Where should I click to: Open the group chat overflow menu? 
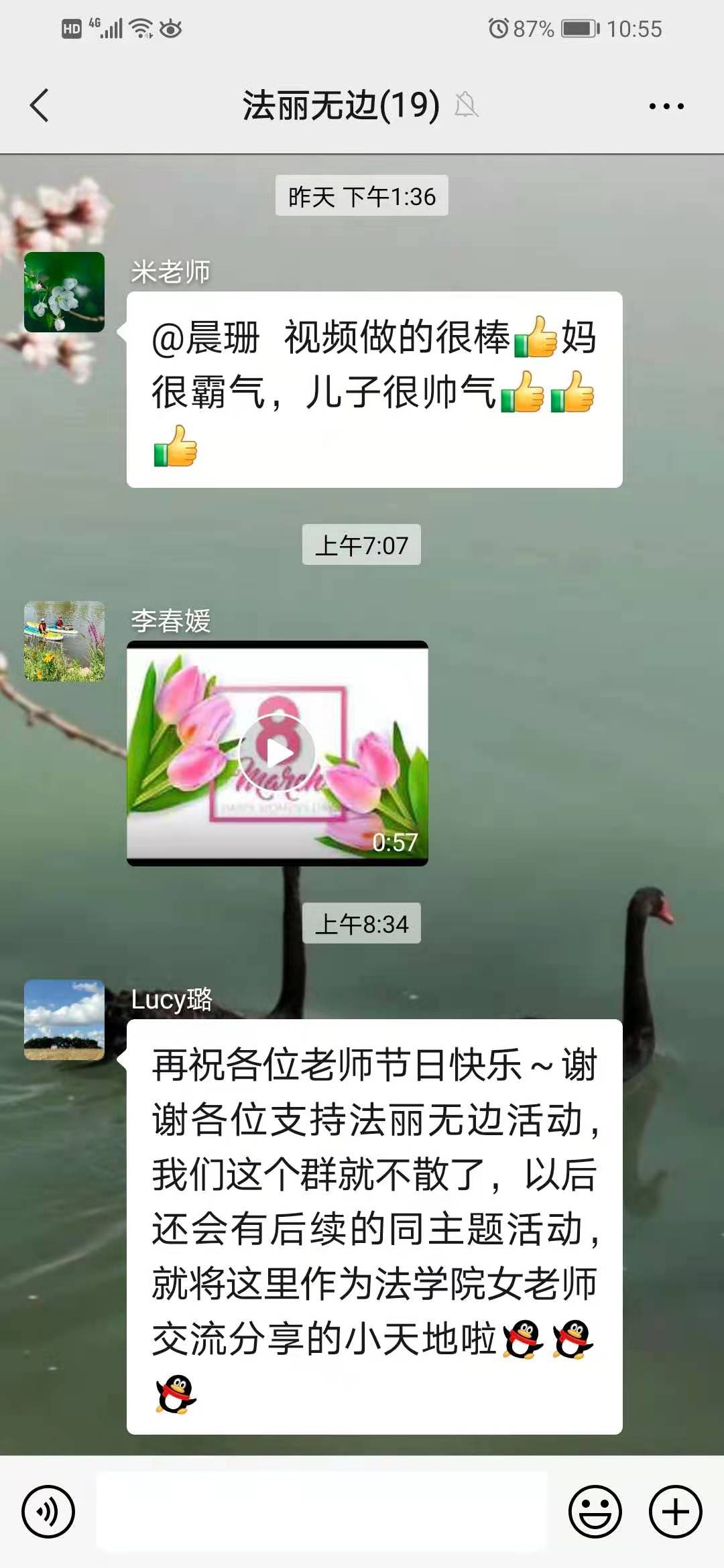click(x=666, y=106)
